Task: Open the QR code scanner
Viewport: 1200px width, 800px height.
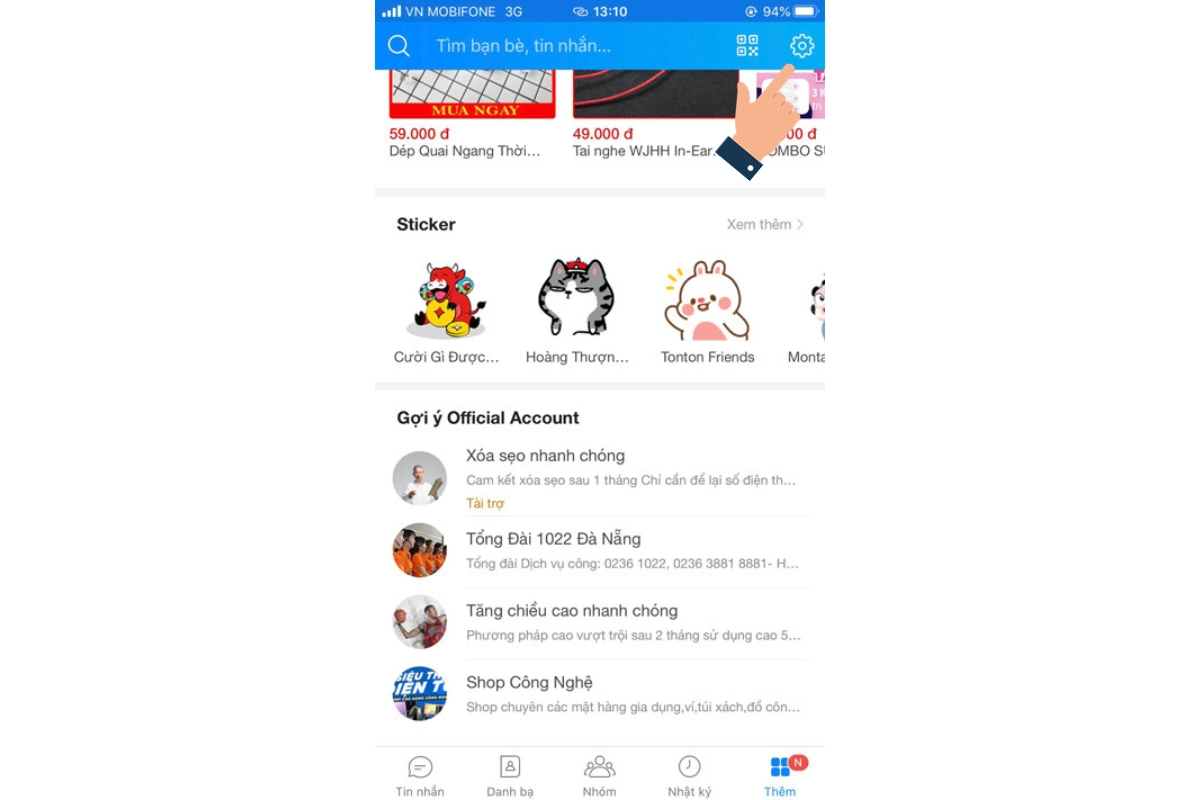Action: [747, 46]
